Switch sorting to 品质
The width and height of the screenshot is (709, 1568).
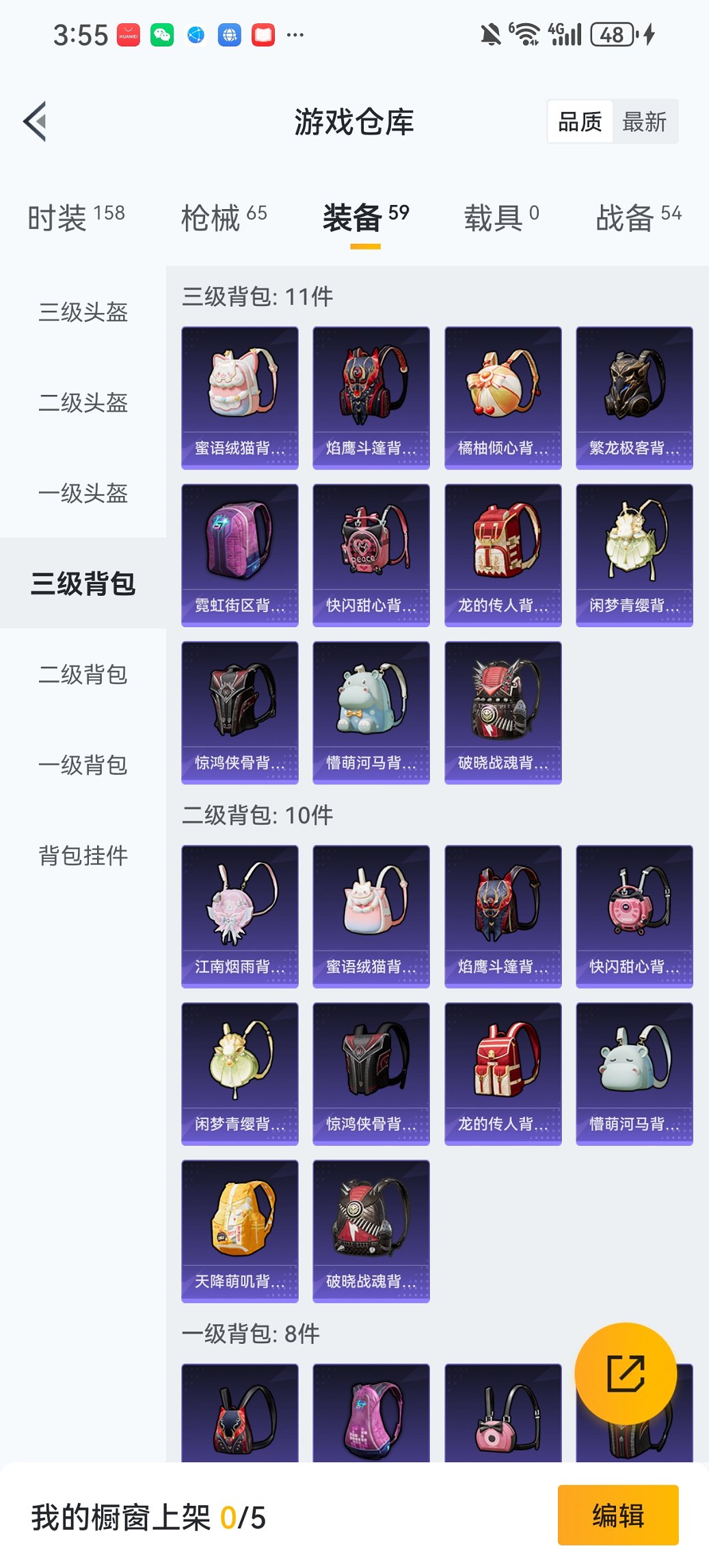click(580, 121)
